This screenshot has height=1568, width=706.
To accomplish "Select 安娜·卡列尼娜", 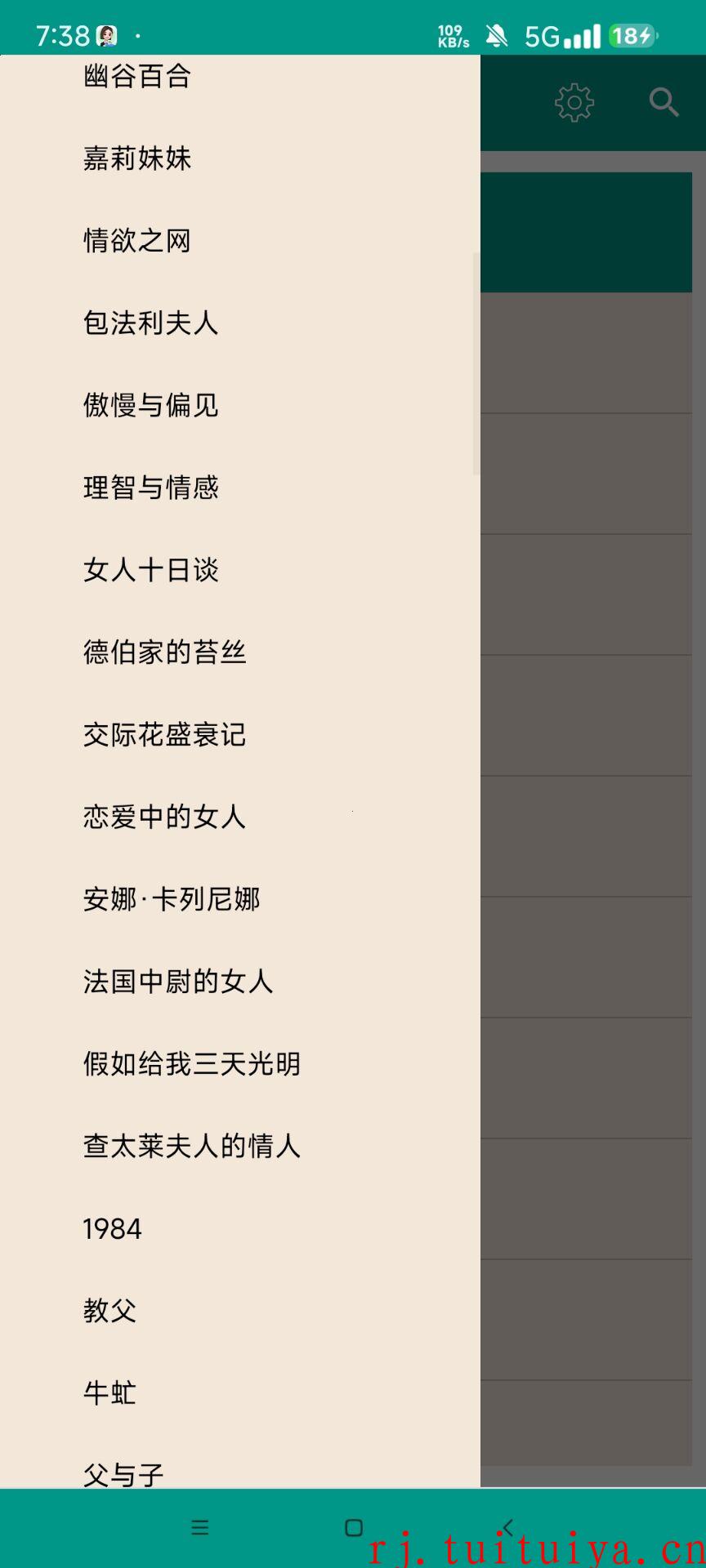I will coord(172,899).
